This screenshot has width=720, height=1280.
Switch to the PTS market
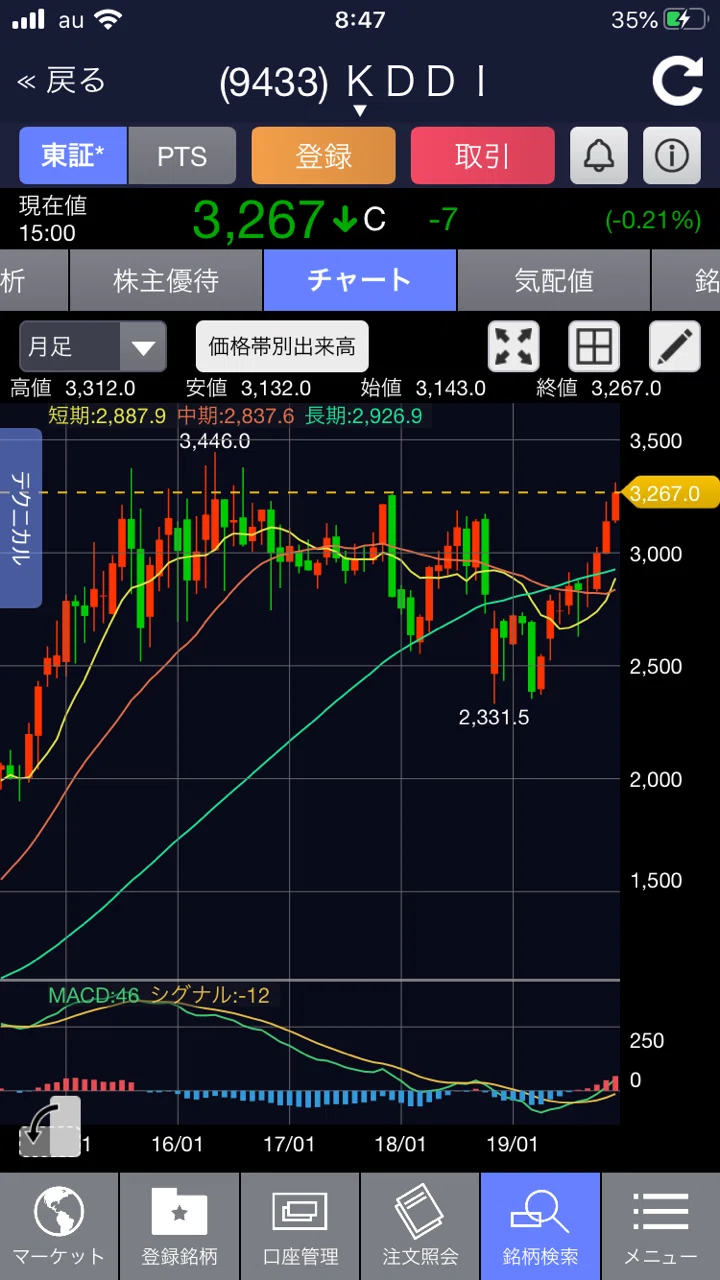(182, 156)
